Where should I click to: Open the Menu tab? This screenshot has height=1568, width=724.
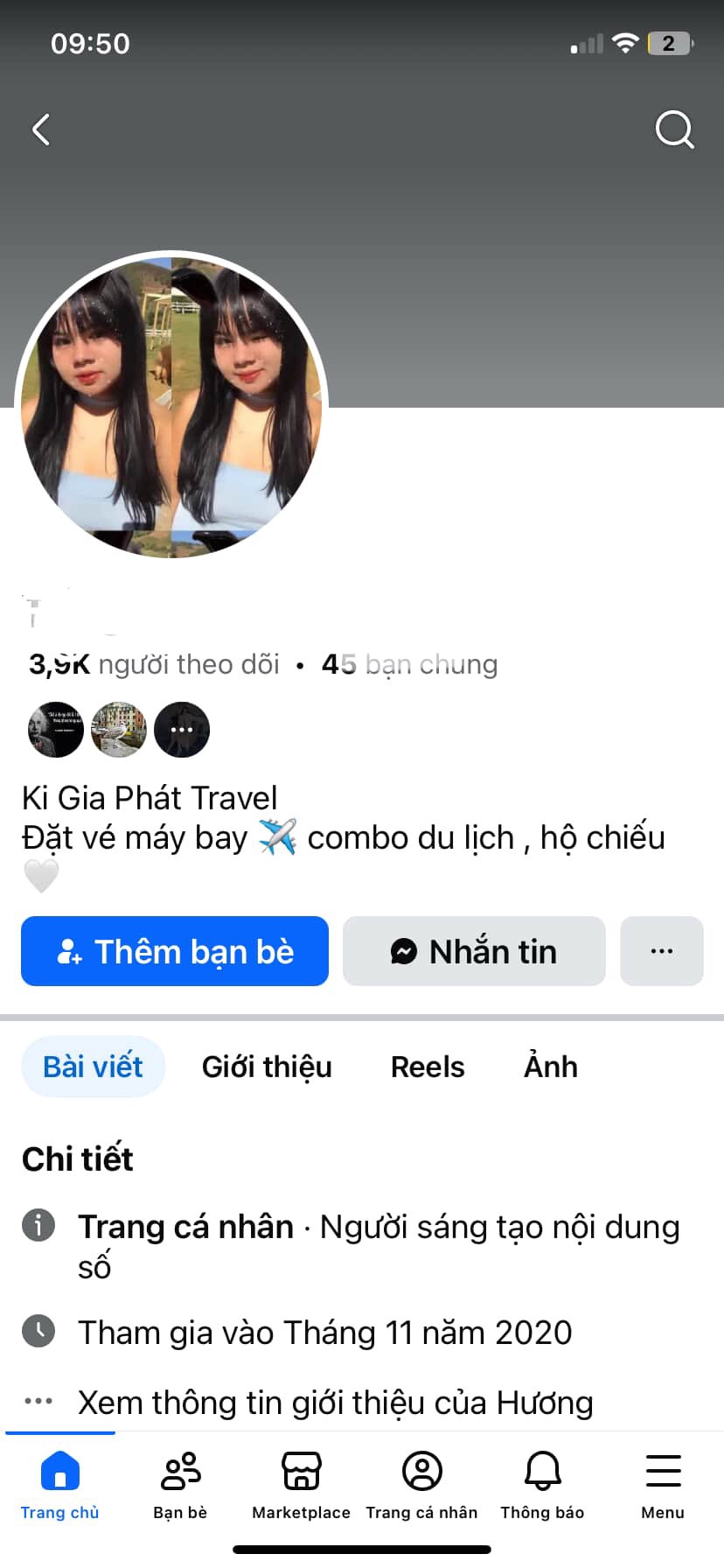click(663, 1484)
